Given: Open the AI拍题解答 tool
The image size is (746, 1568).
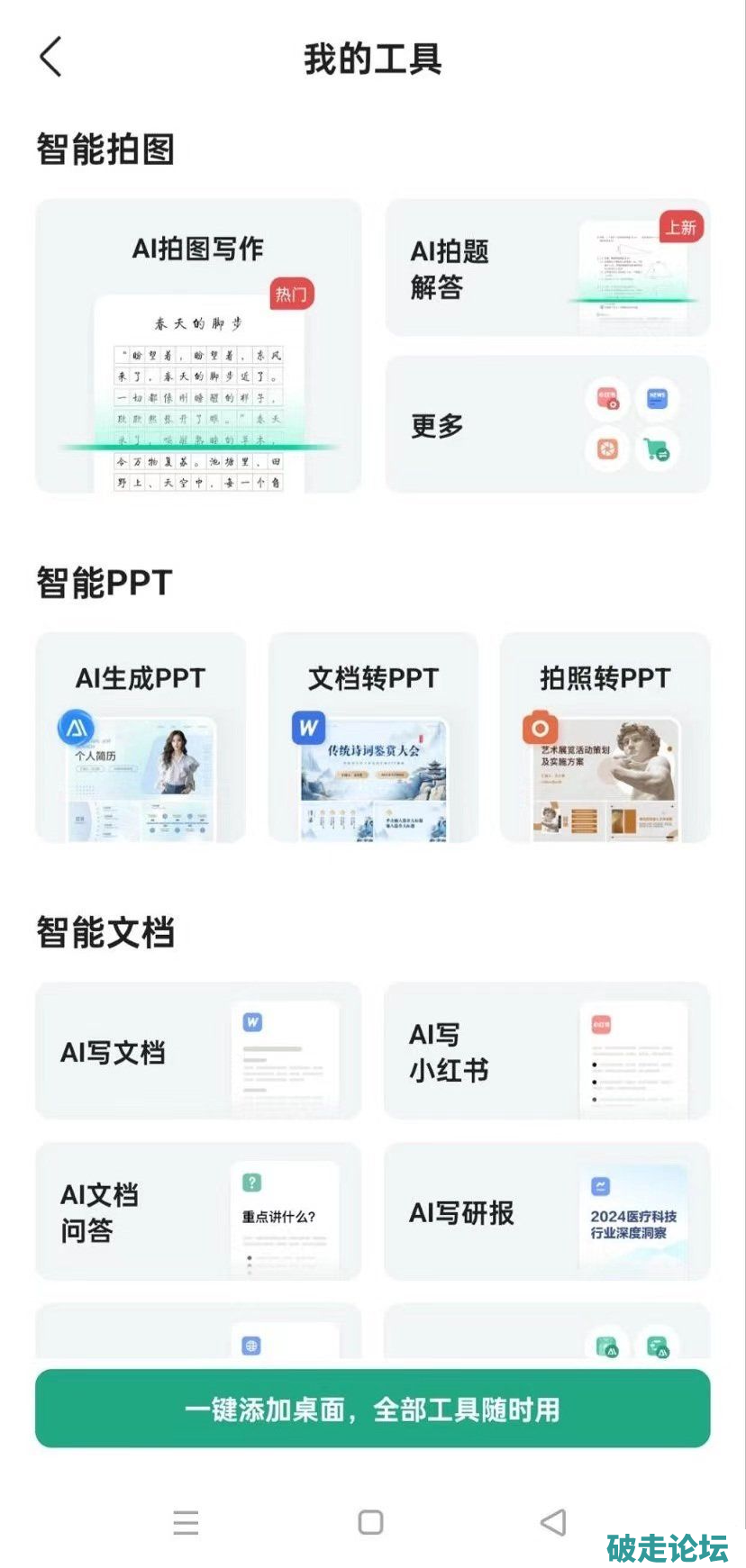Looking at the screenshot, I should click(x=547, y=268).
